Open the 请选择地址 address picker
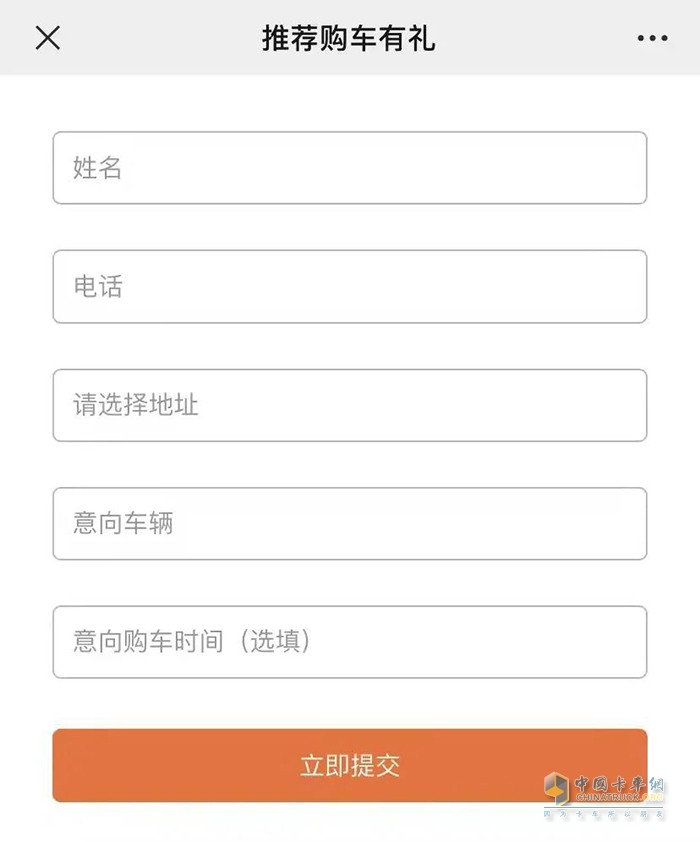The width and height of the screenshot is (700, 842). (349, 405)
